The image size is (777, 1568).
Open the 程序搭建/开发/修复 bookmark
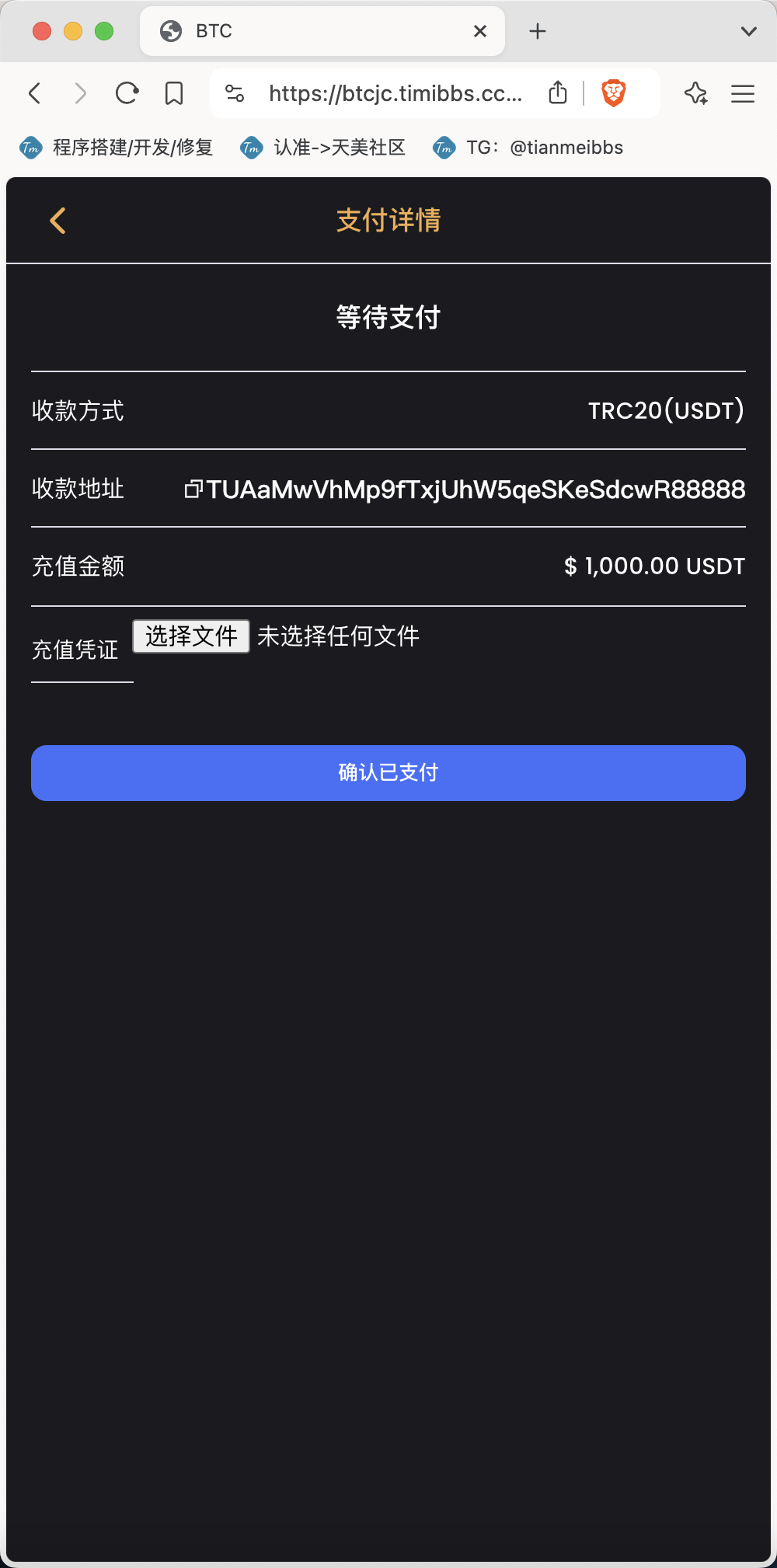coord(116,148)
